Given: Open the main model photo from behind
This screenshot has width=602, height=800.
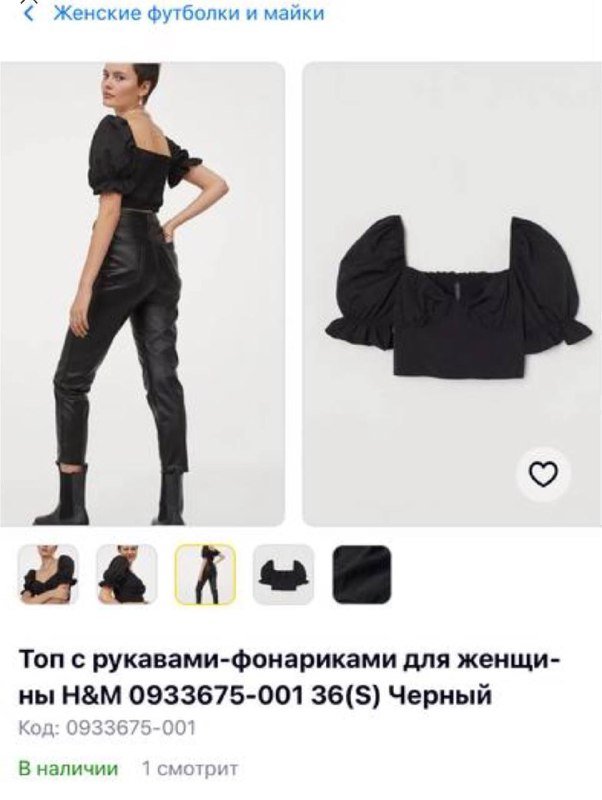Looking at the screenshot, I should click(142, 293).
